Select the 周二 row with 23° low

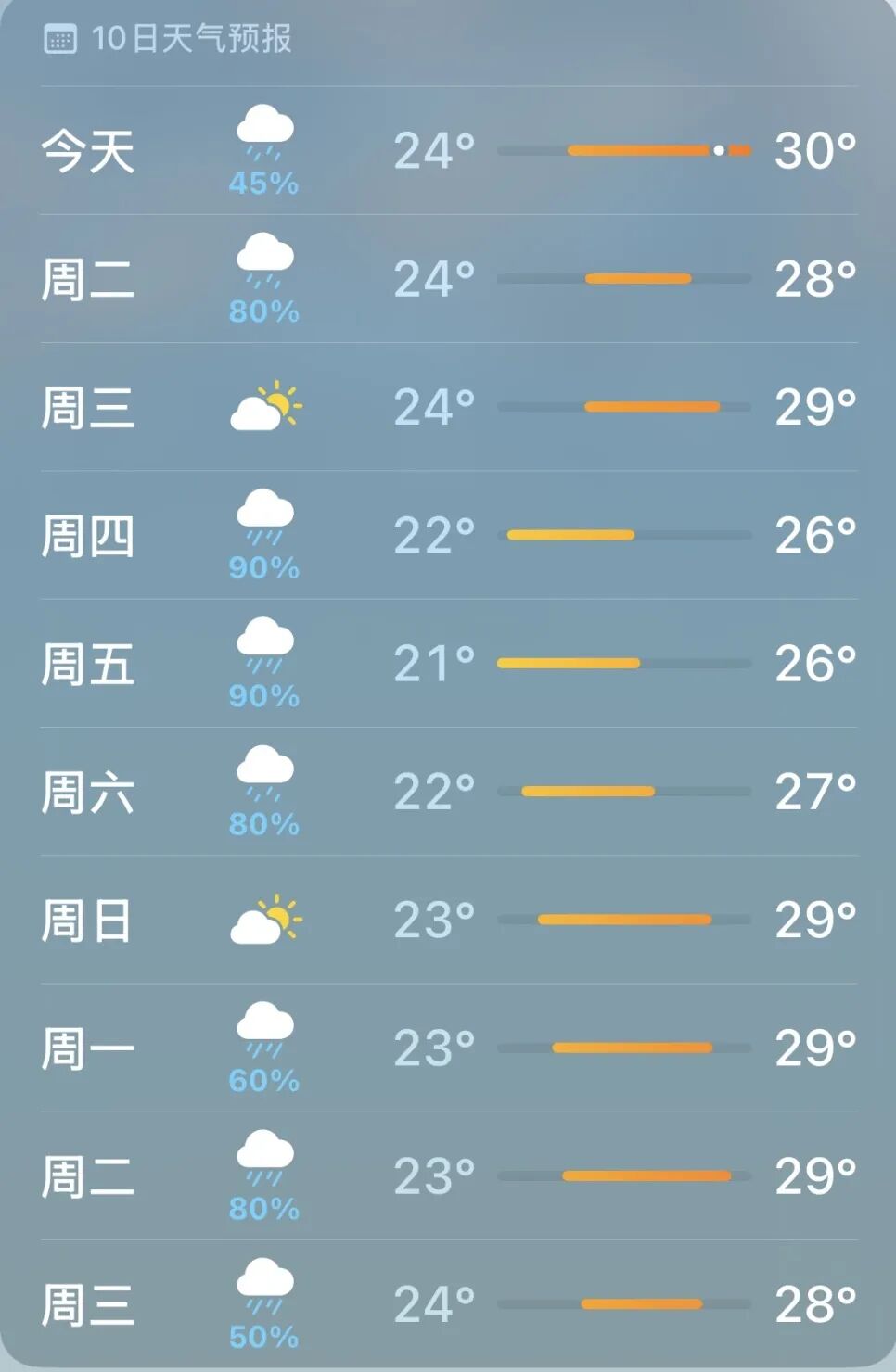448,1175
